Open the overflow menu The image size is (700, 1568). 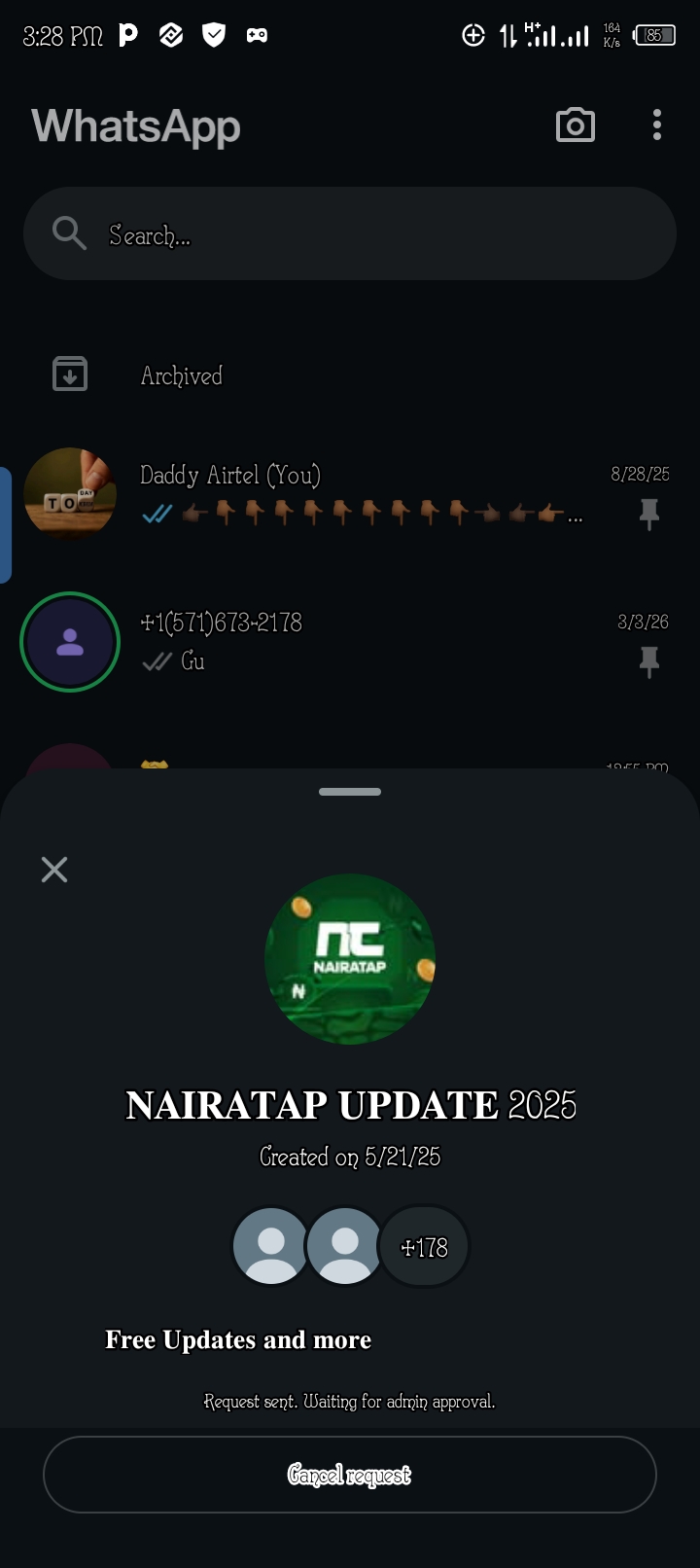point(657,125)
